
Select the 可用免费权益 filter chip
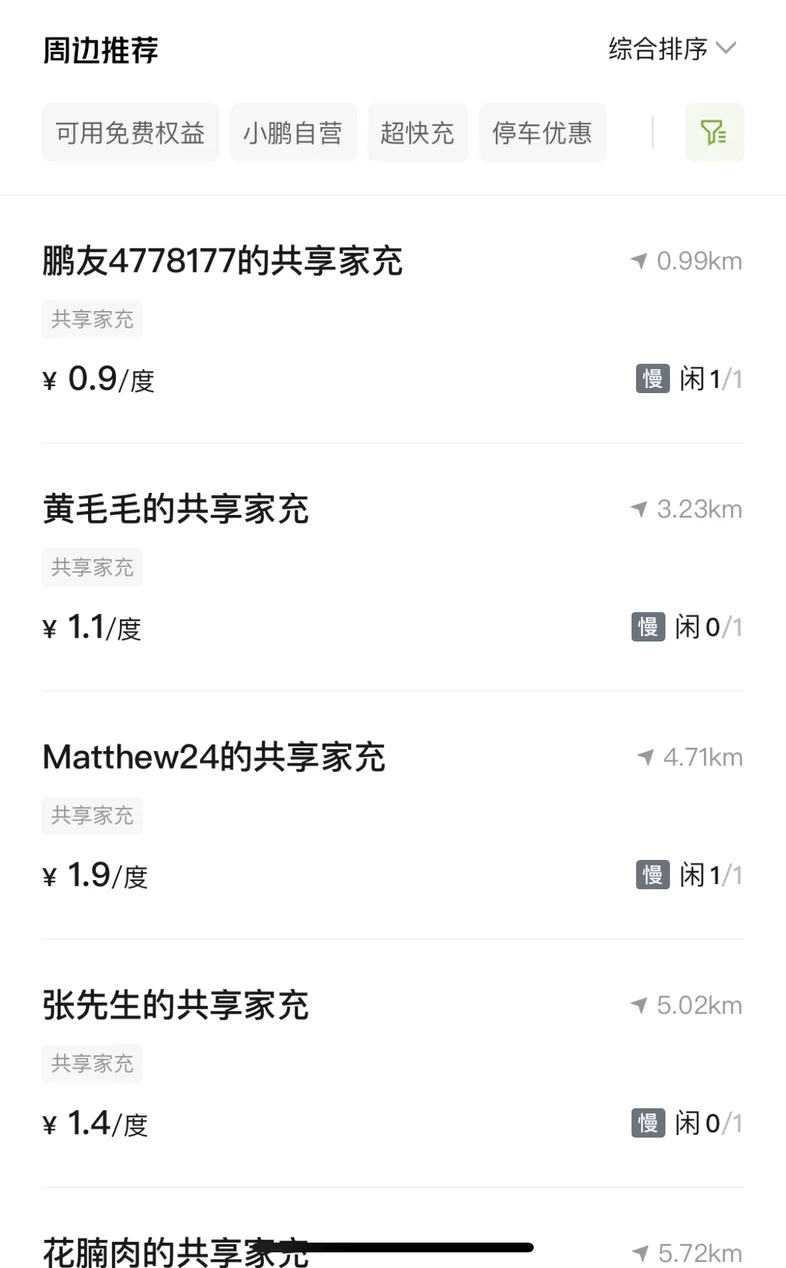[x=130, y=132]
